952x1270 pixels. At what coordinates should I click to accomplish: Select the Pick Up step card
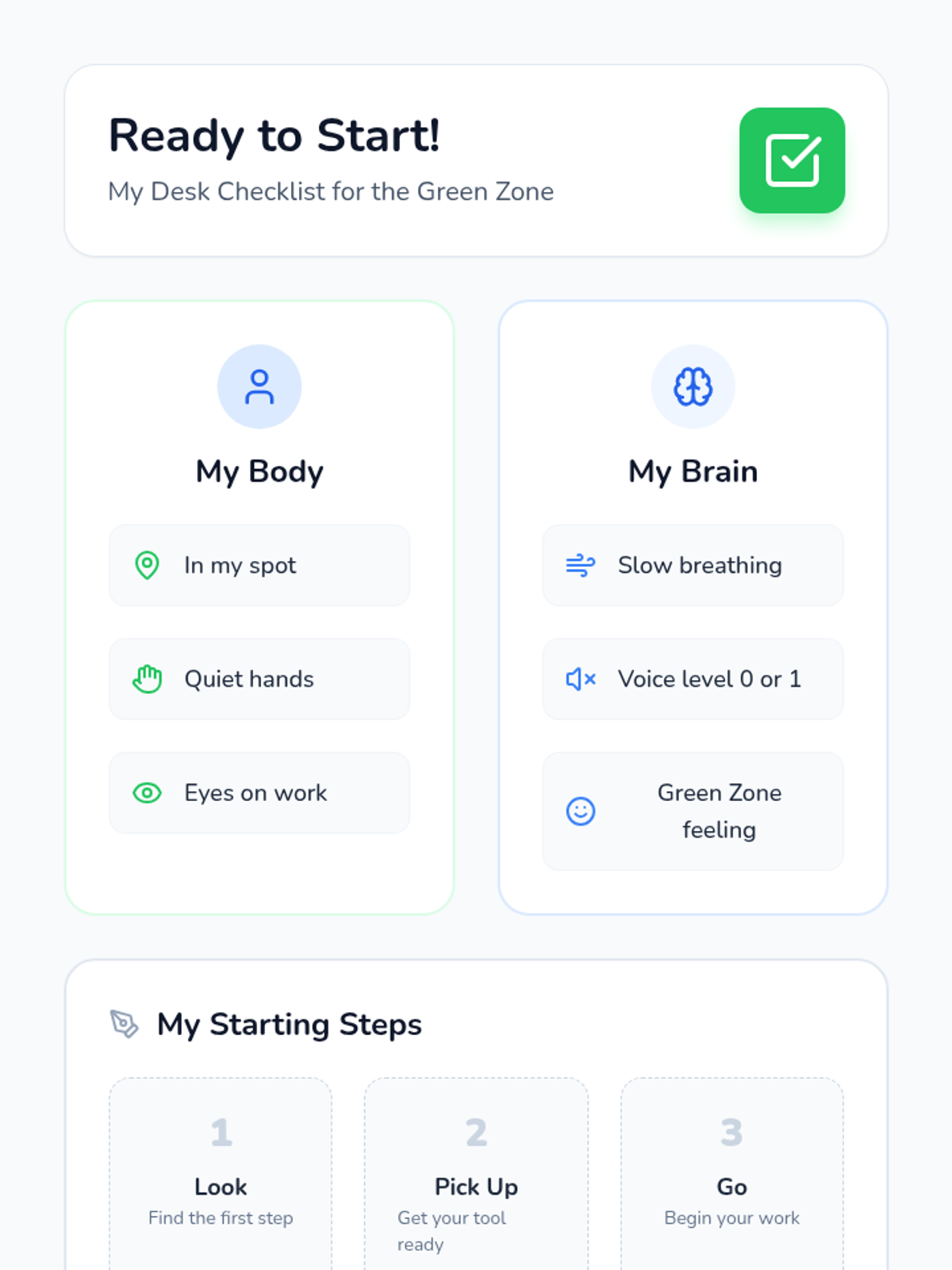tap(476, 1174)
